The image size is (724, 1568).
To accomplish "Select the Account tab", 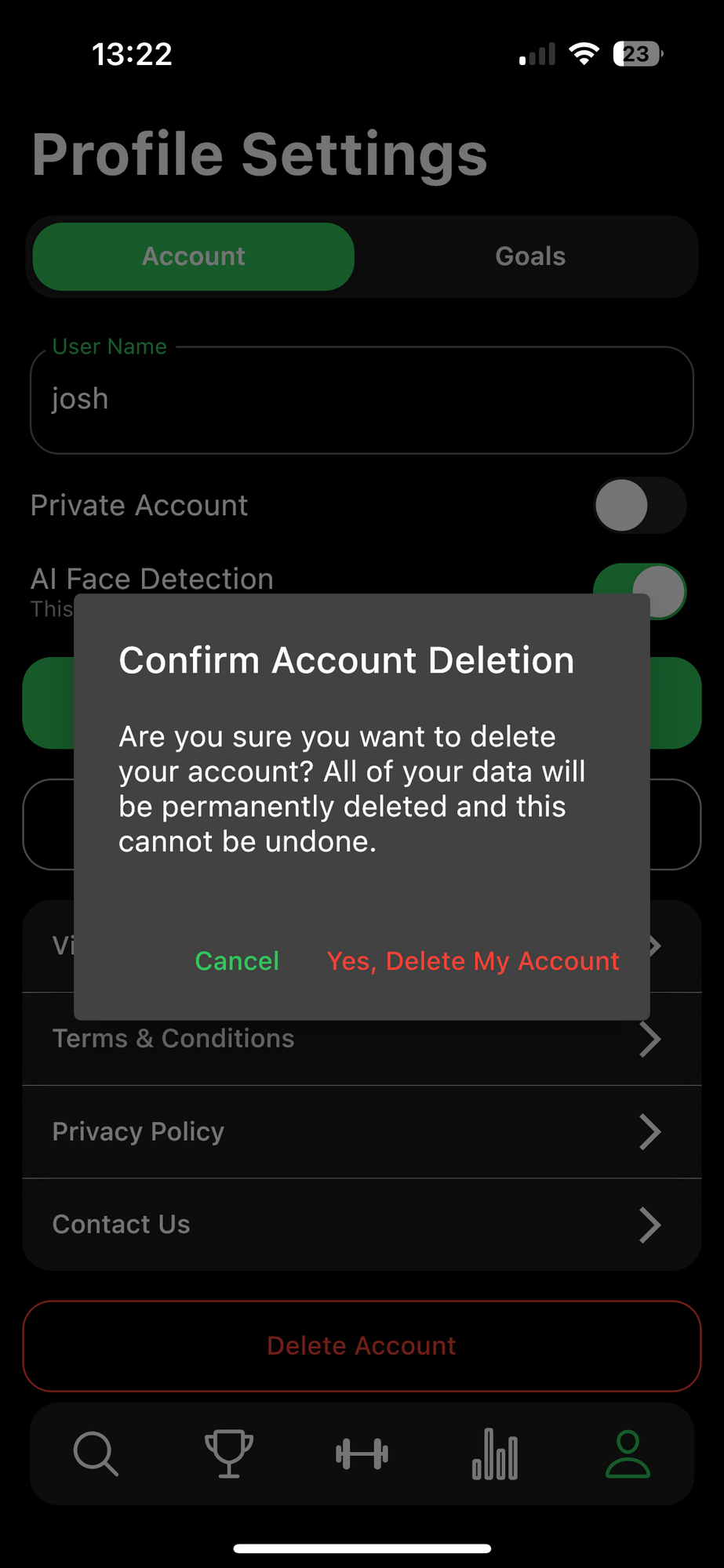I will pyautogui.click(x=194, y=256).
